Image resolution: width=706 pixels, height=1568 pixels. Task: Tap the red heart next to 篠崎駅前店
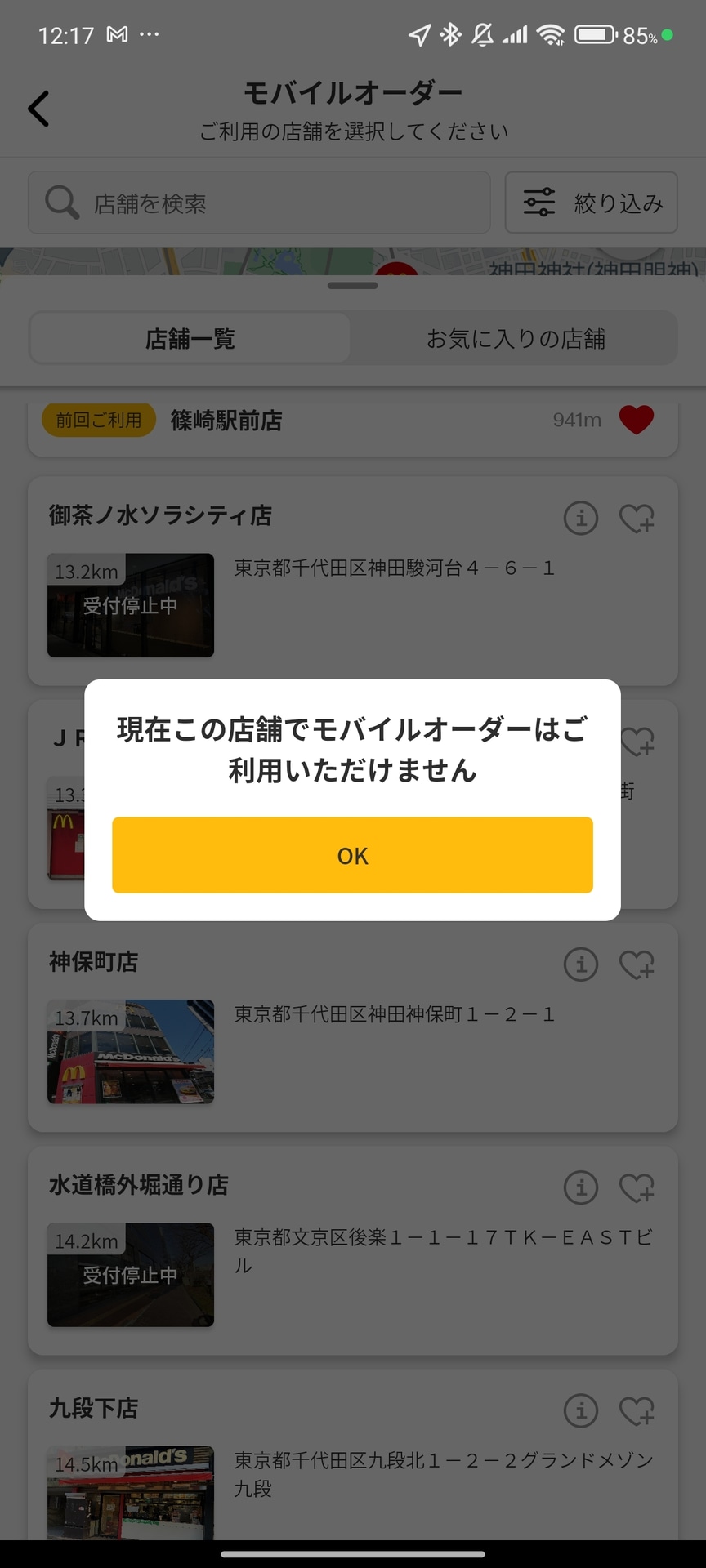click(x=637, y=420)
